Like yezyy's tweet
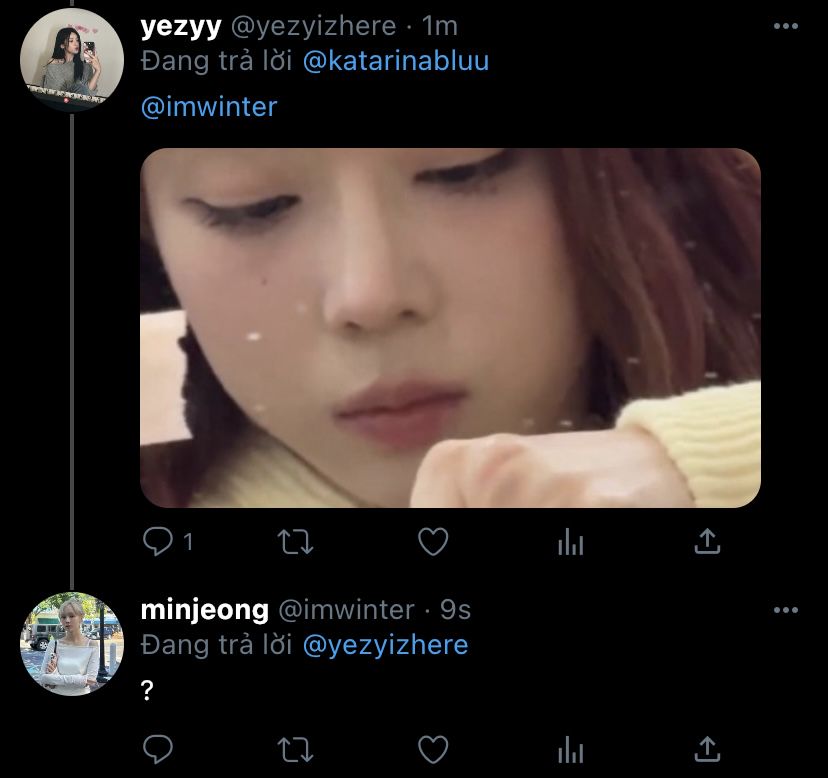This screenshot has width=828, height=778. click(x=432, y=542)
